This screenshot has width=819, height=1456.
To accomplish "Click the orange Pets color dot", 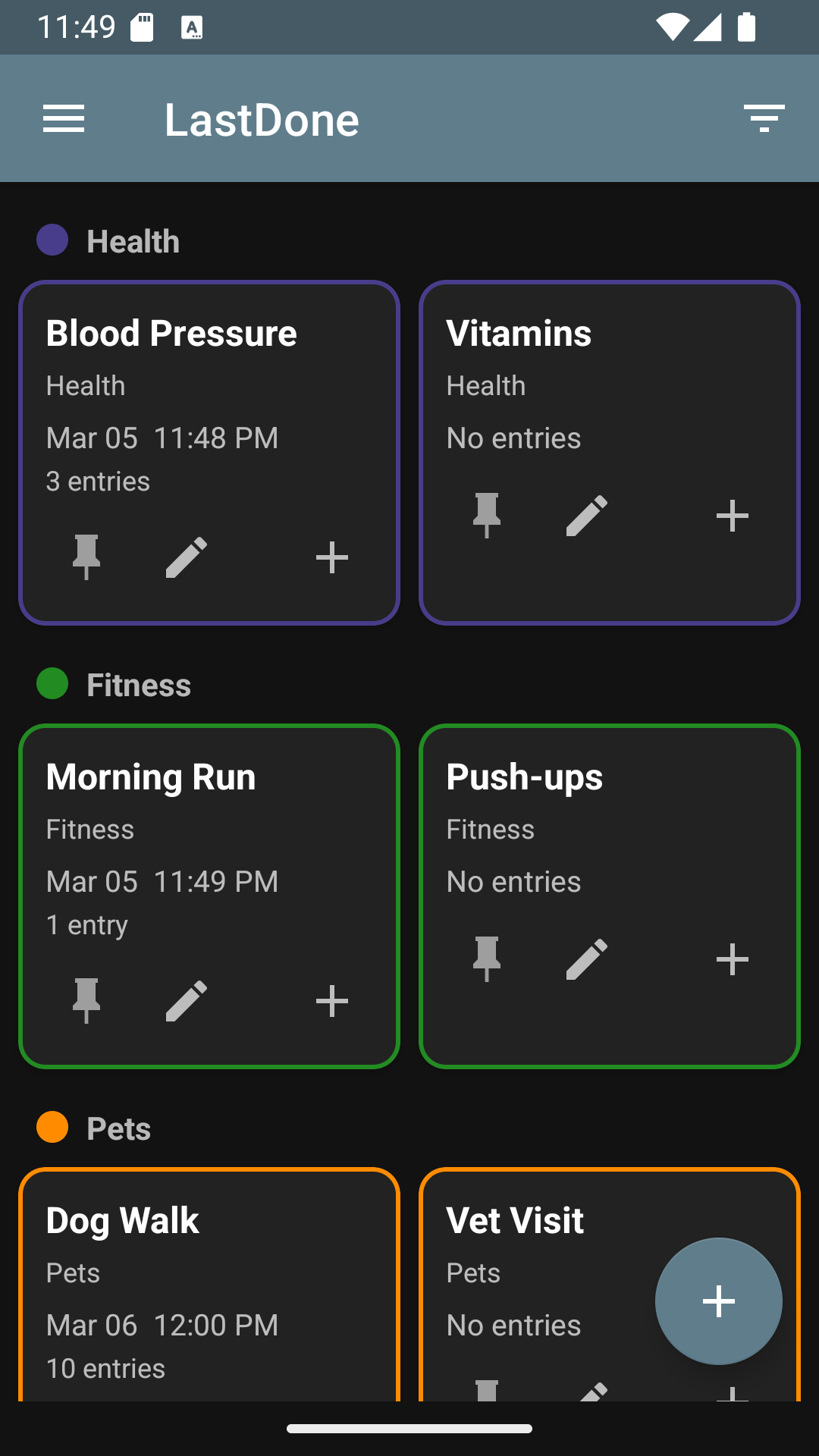I will pyautogui.click(x=52, y=1128).
